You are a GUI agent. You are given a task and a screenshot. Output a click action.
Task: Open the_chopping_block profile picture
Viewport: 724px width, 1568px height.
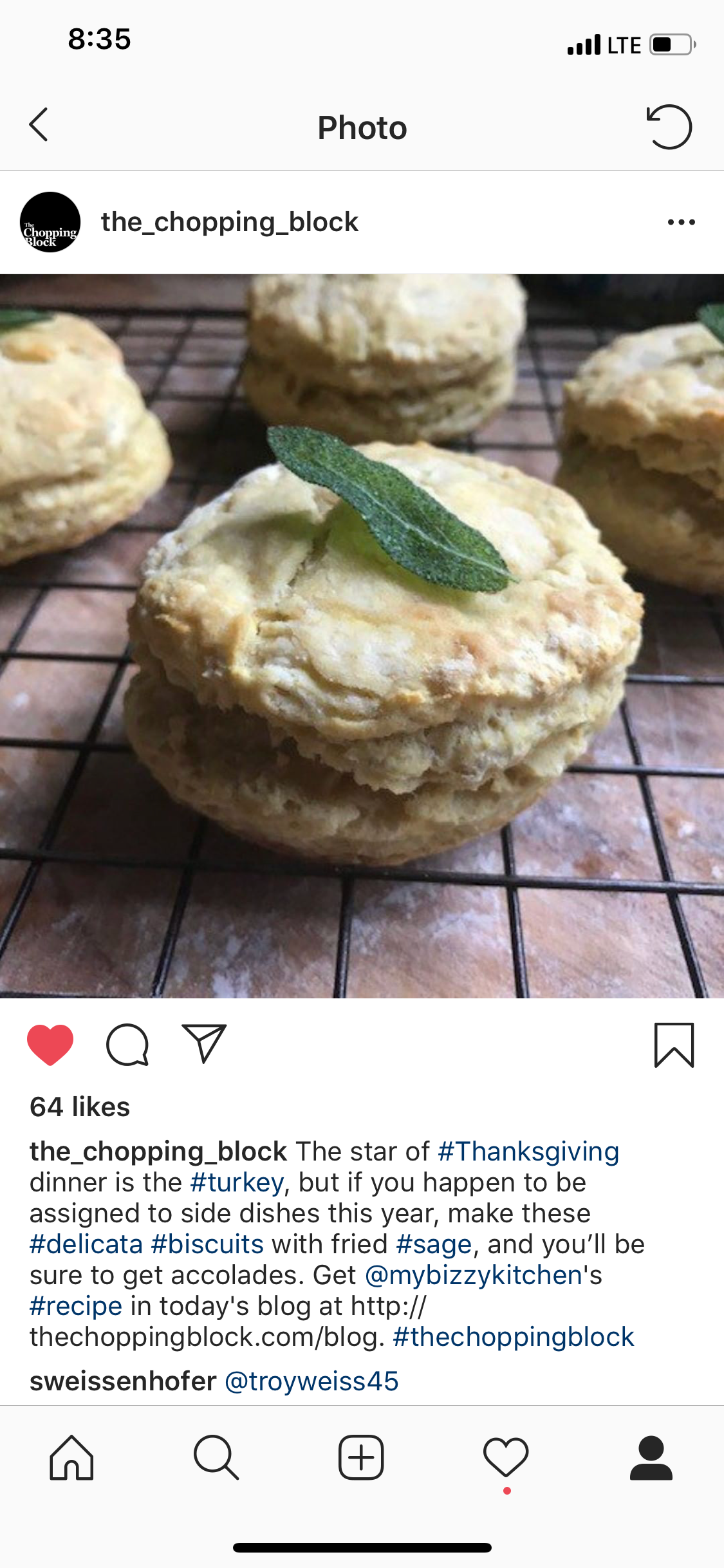point(50,222)
